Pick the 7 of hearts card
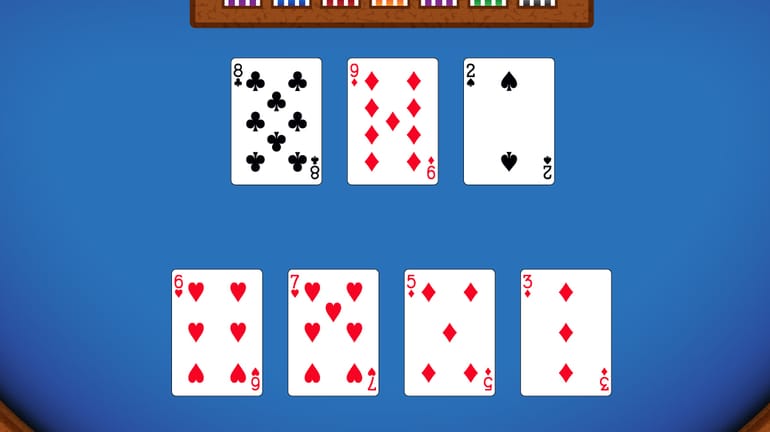770x432 pixels. [x=333, y=332]
